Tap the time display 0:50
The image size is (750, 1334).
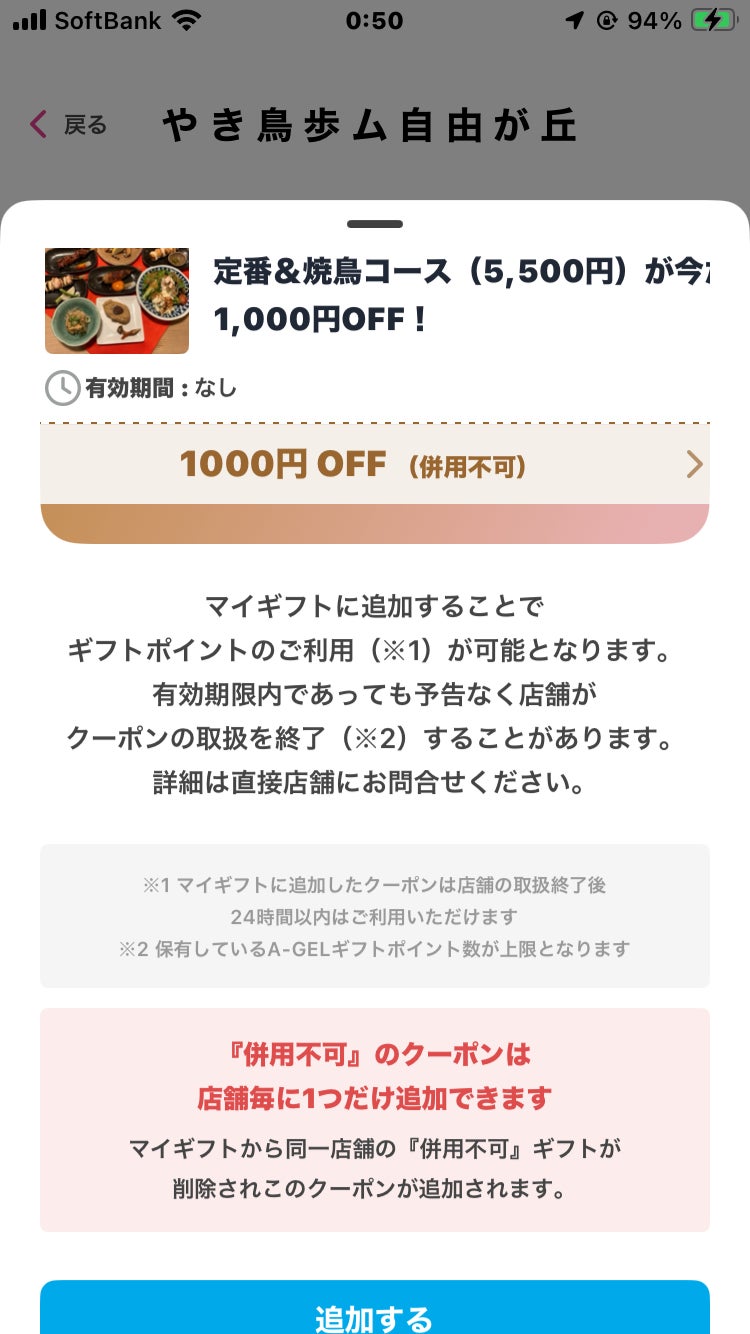coord(374,21)
